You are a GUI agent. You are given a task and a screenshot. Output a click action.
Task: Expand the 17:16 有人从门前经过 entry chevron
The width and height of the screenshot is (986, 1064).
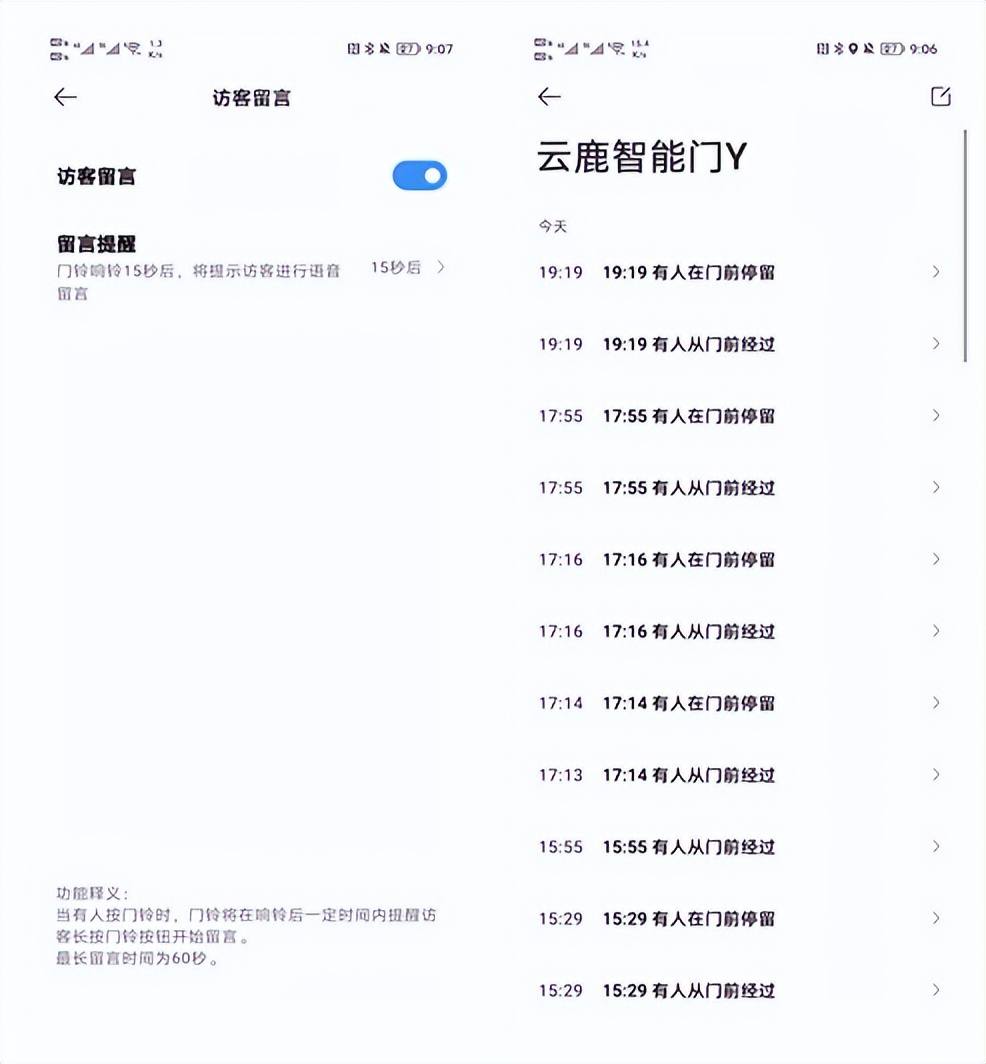coord(934,631)
